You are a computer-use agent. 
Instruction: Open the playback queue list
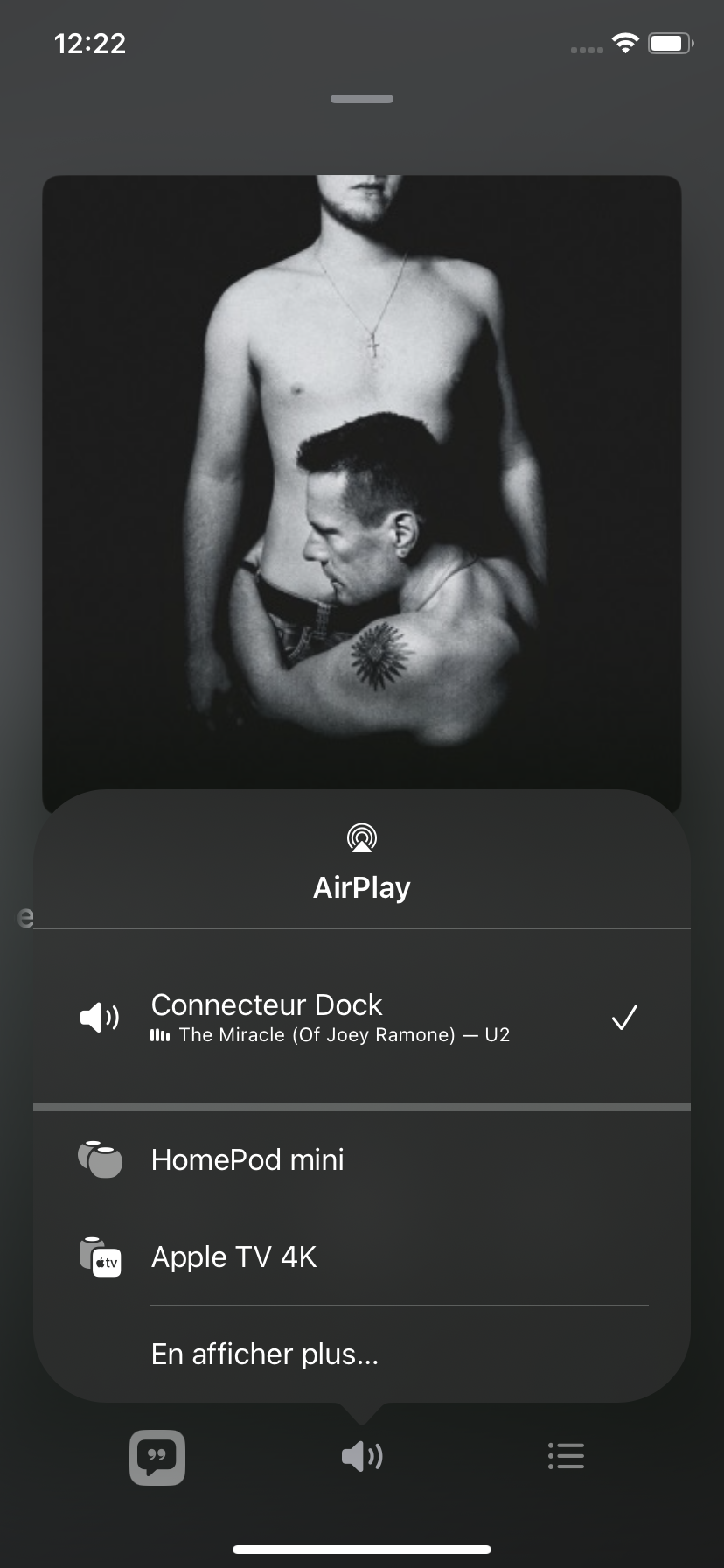[566, 1456]
